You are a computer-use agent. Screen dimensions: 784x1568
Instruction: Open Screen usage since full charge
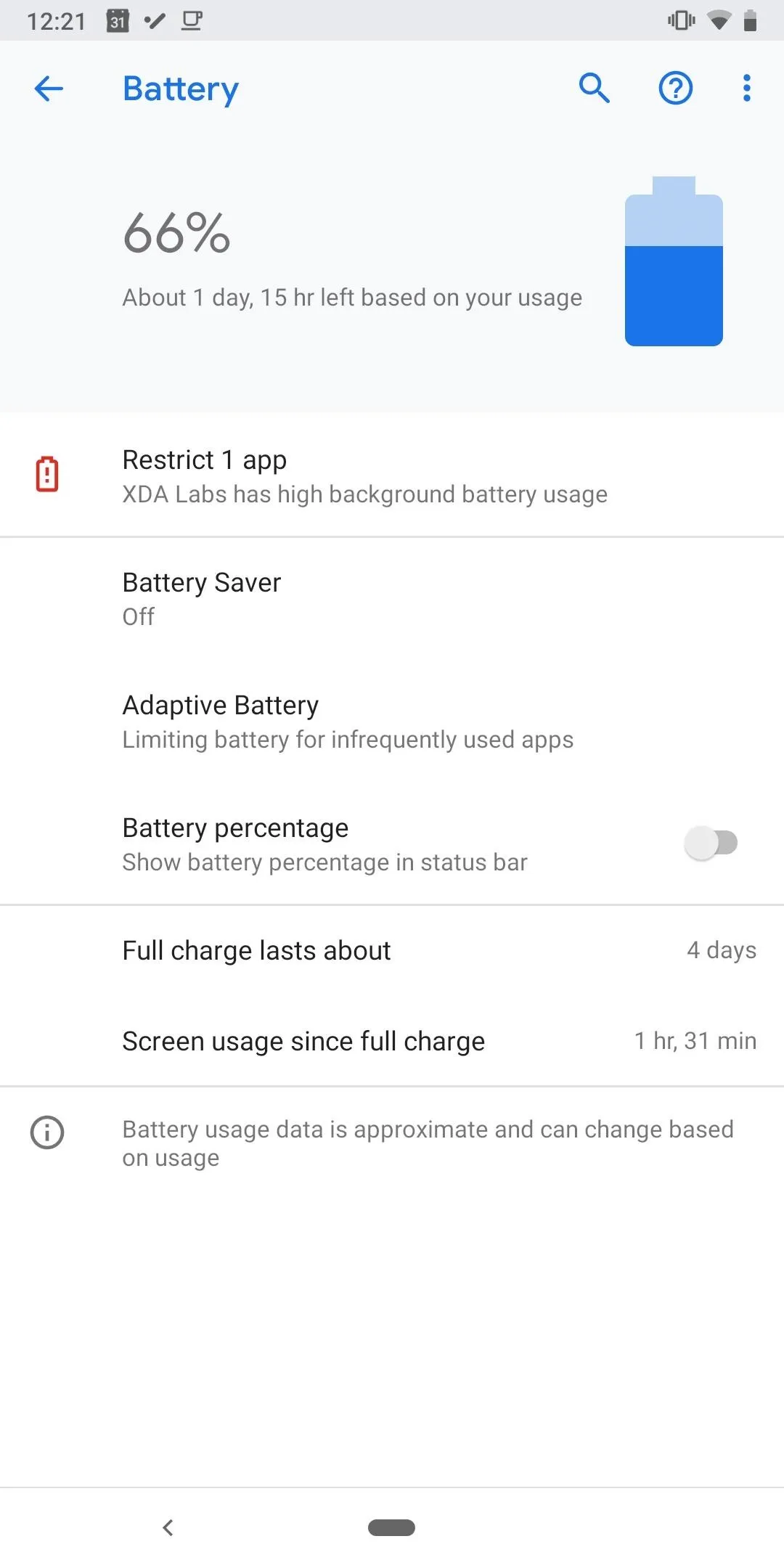pos(392,1041)
